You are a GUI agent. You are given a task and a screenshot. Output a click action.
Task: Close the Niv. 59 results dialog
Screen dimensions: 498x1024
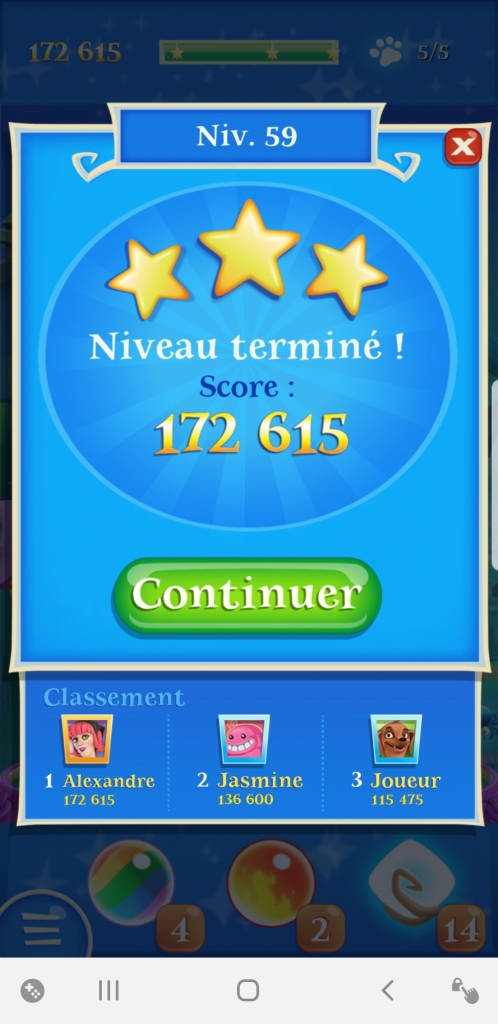463,146
